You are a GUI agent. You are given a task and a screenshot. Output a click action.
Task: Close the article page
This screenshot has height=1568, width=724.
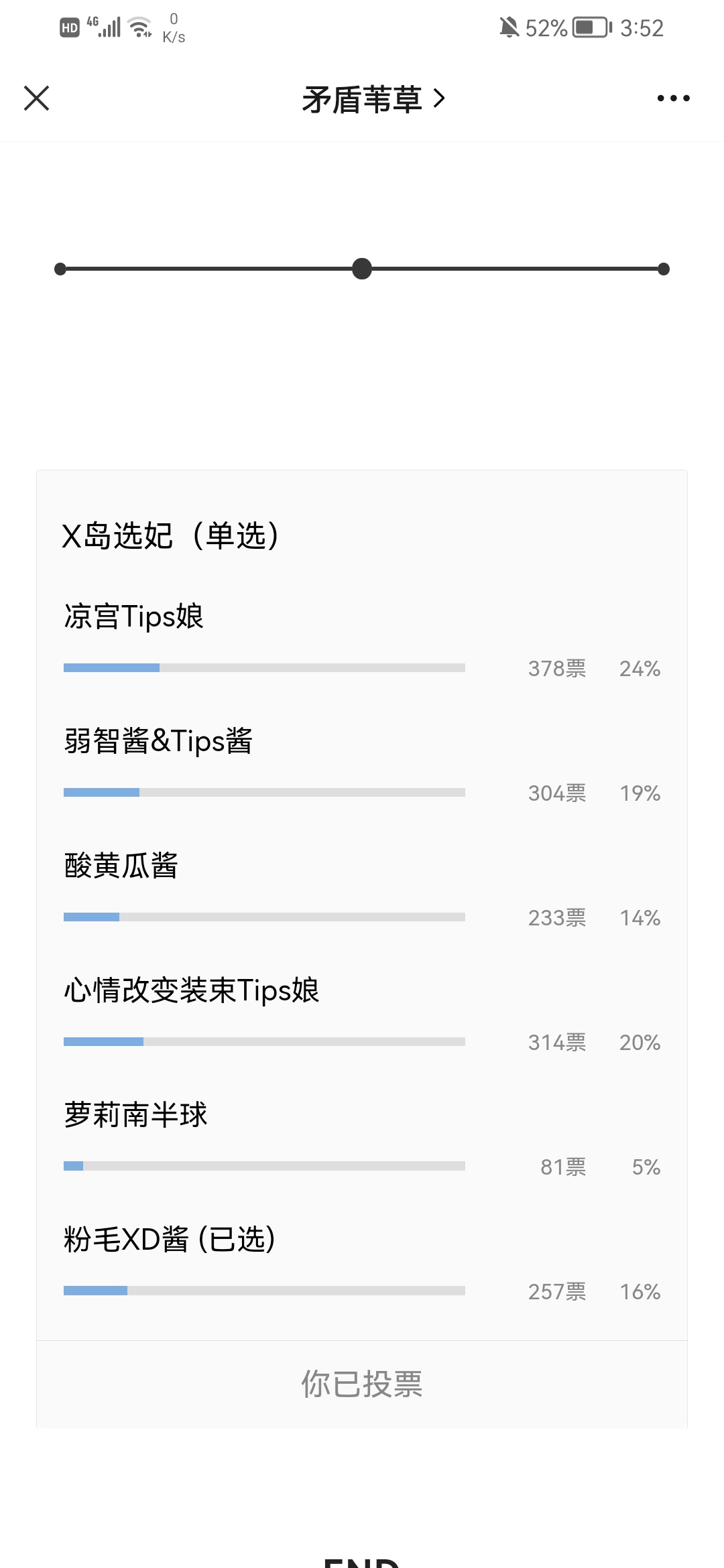click(x=37, y=98)
